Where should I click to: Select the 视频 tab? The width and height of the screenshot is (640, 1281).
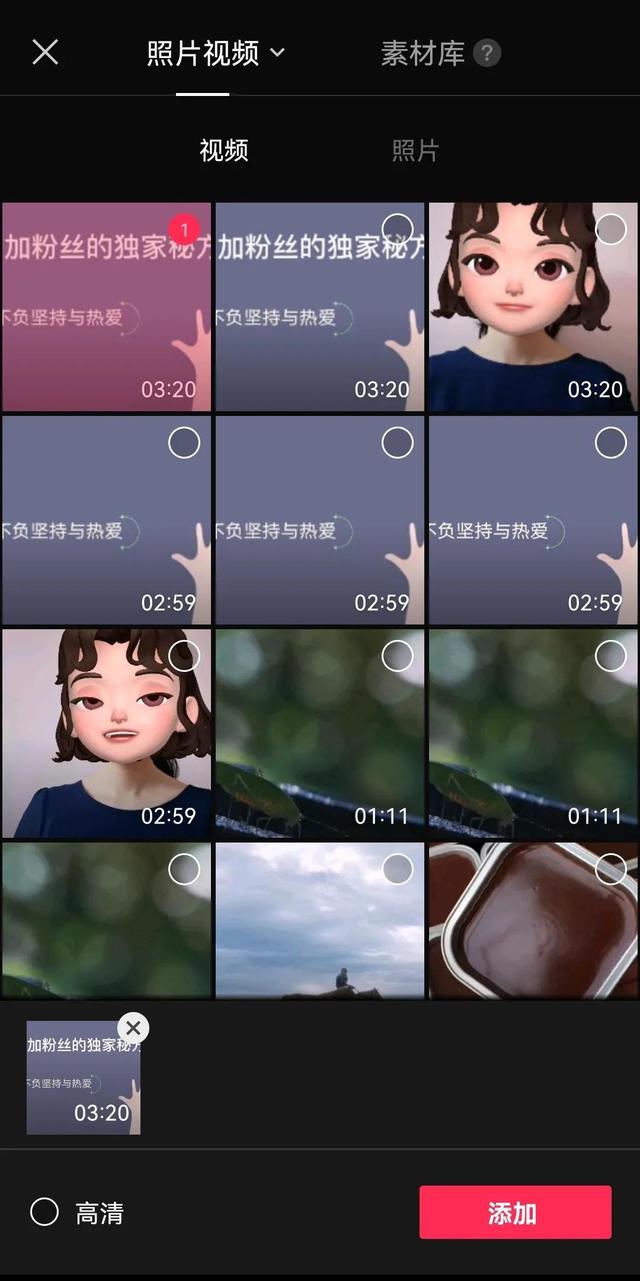223,151
